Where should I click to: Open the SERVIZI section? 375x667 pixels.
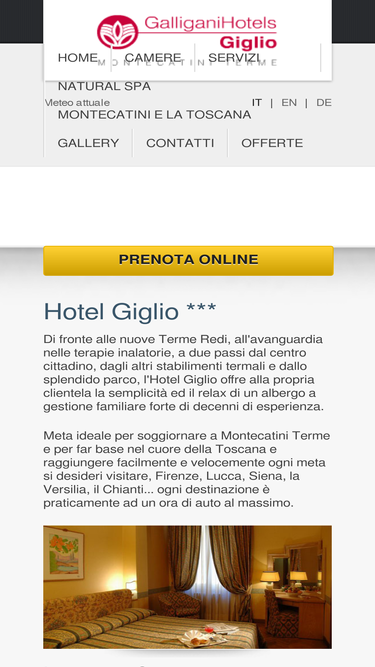[234, 57]
